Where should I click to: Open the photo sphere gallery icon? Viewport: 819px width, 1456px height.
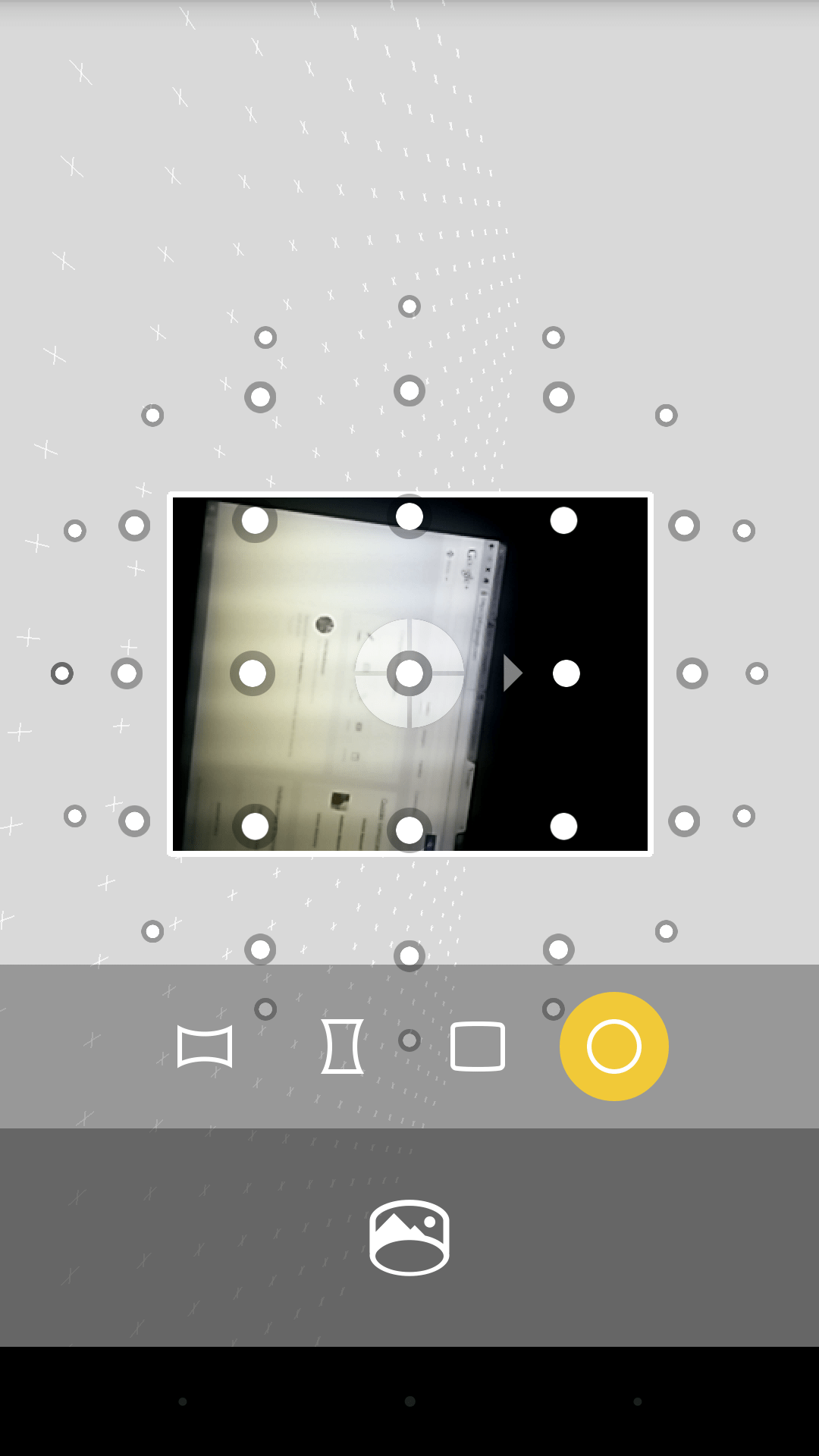click(x=409, y=1238)
